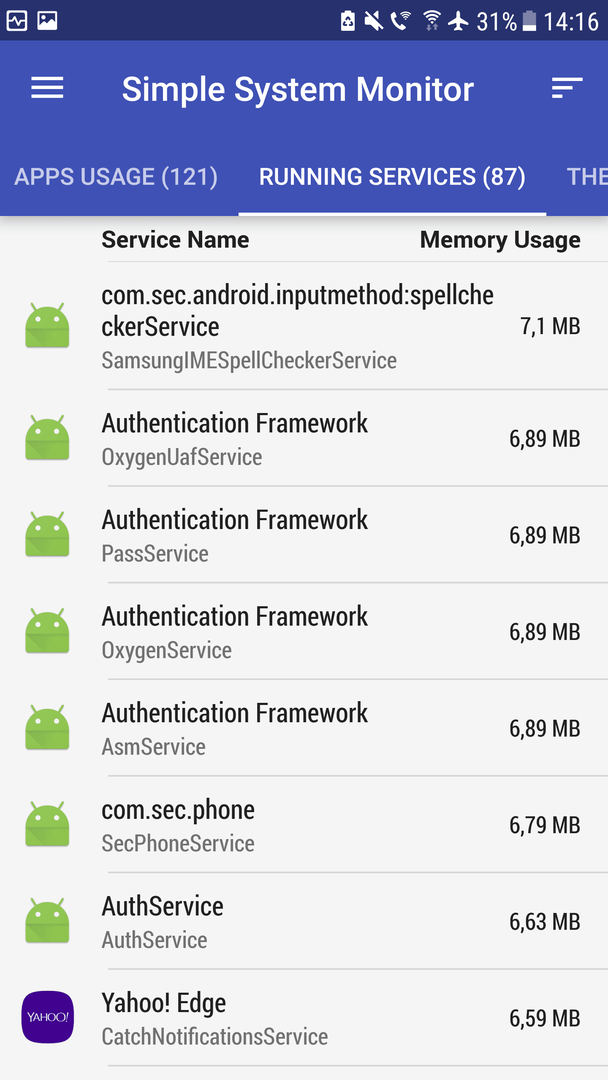608x1080 pixels.
Task: Tap the PassService row
Action: (x=304, y=534)
